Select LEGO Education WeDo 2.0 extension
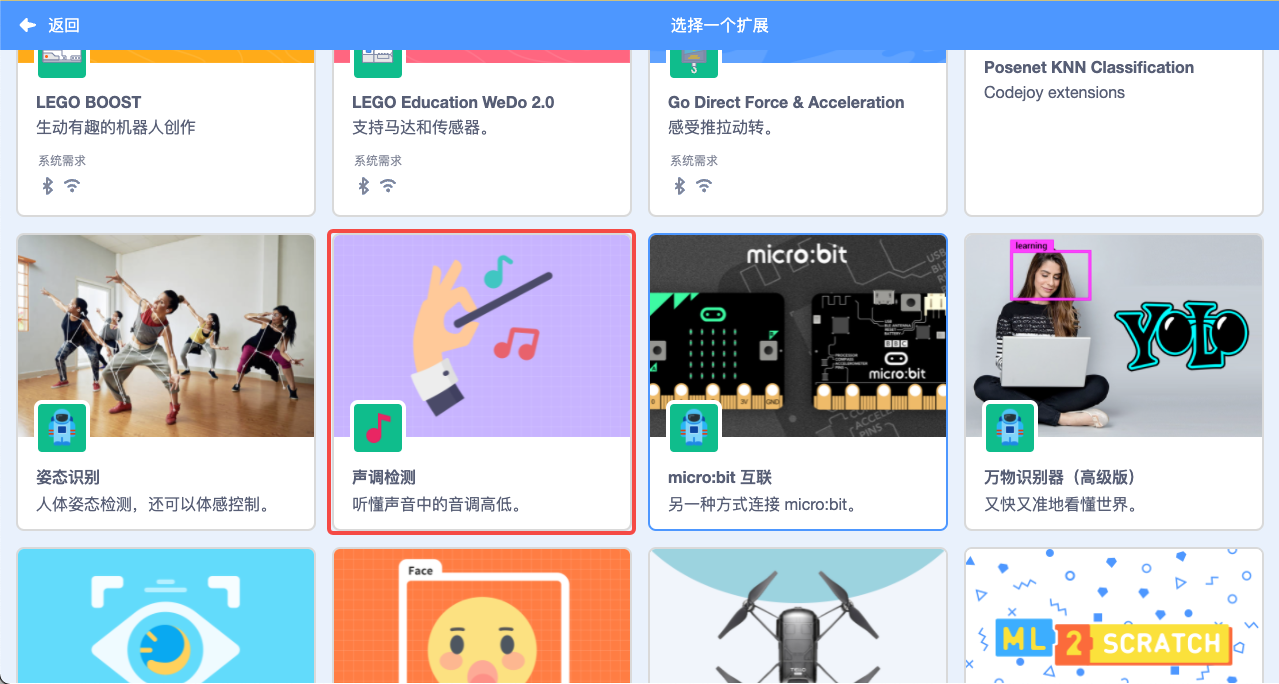Viewport: 1279px width, 684px height. 481,130
